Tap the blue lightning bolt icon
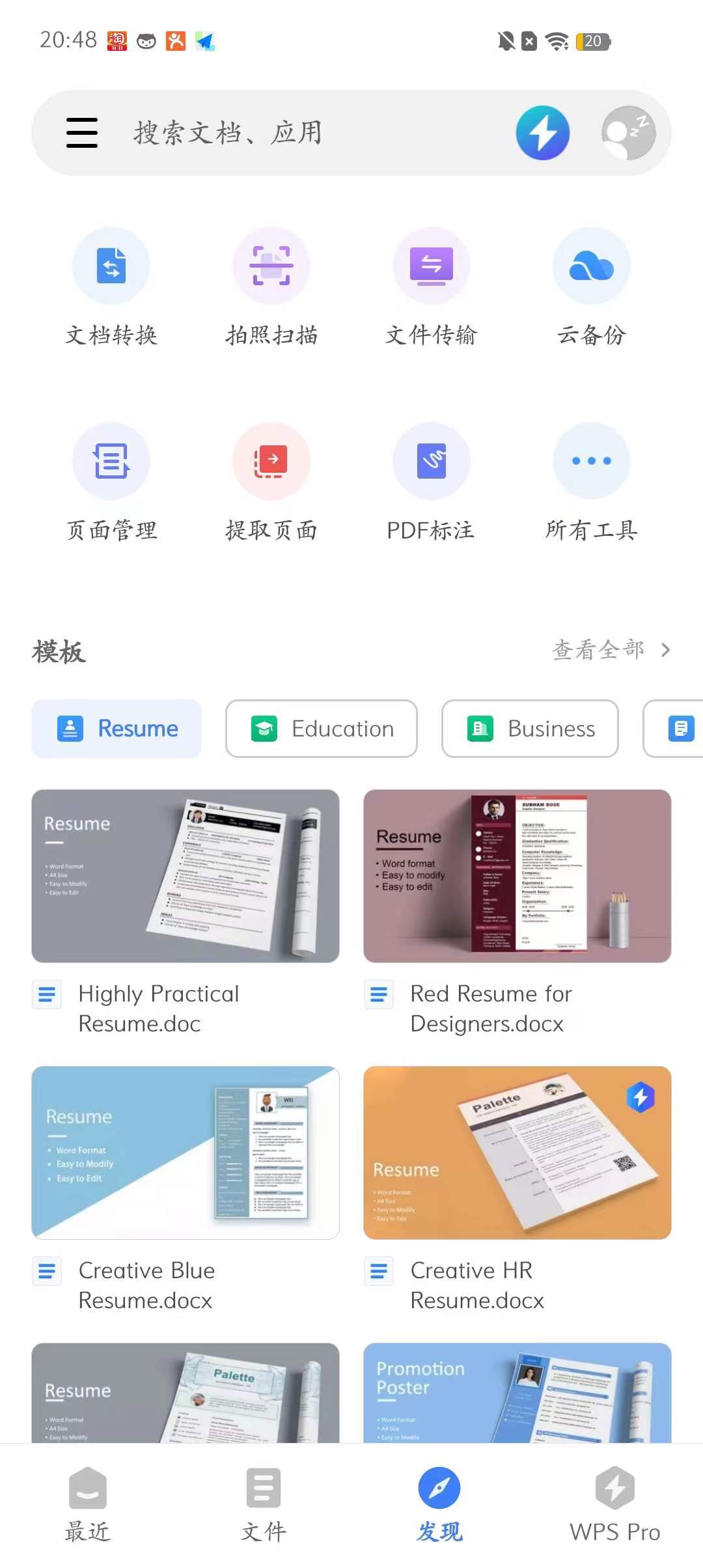 coord(542,133)
